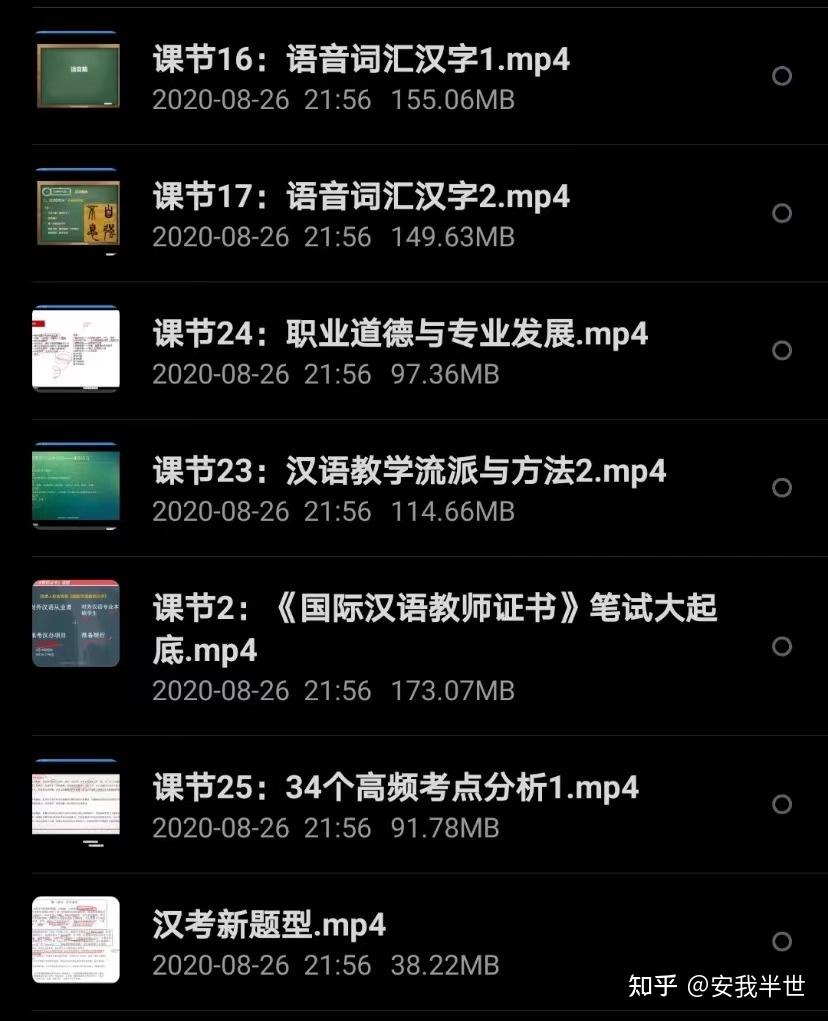Screen dimensions: 828x1021
Task: Open 课节16：语音词汇汉字1.mp4
Action: pyautogui.click(x=360, y=60)
